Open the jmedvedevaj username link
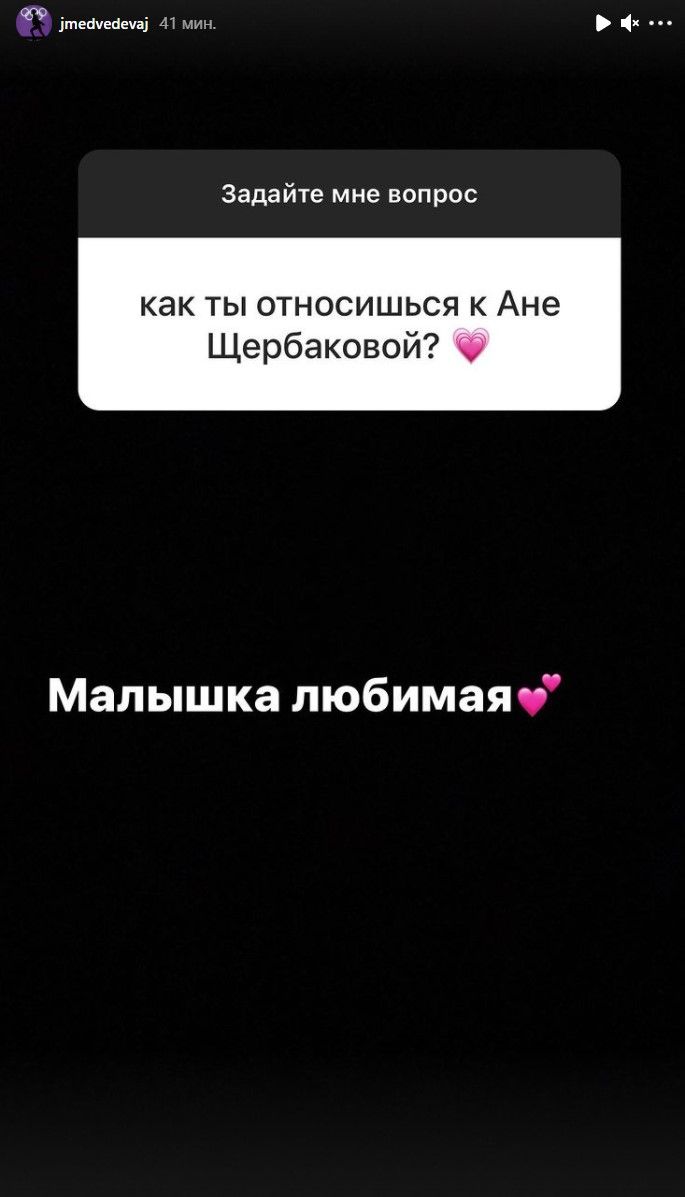Screen dimensions: 685x1197 (x=104, y=24)
